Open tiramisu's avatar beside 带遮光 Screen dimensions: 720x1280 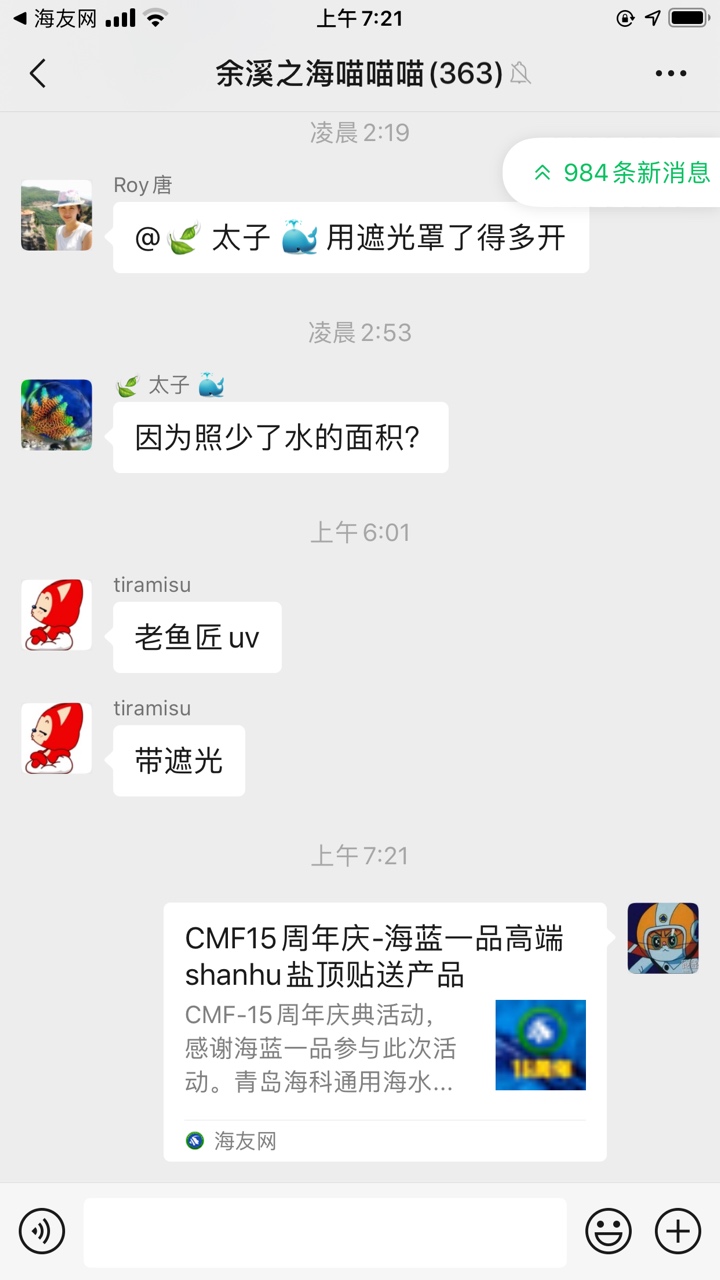coord(57,738)
